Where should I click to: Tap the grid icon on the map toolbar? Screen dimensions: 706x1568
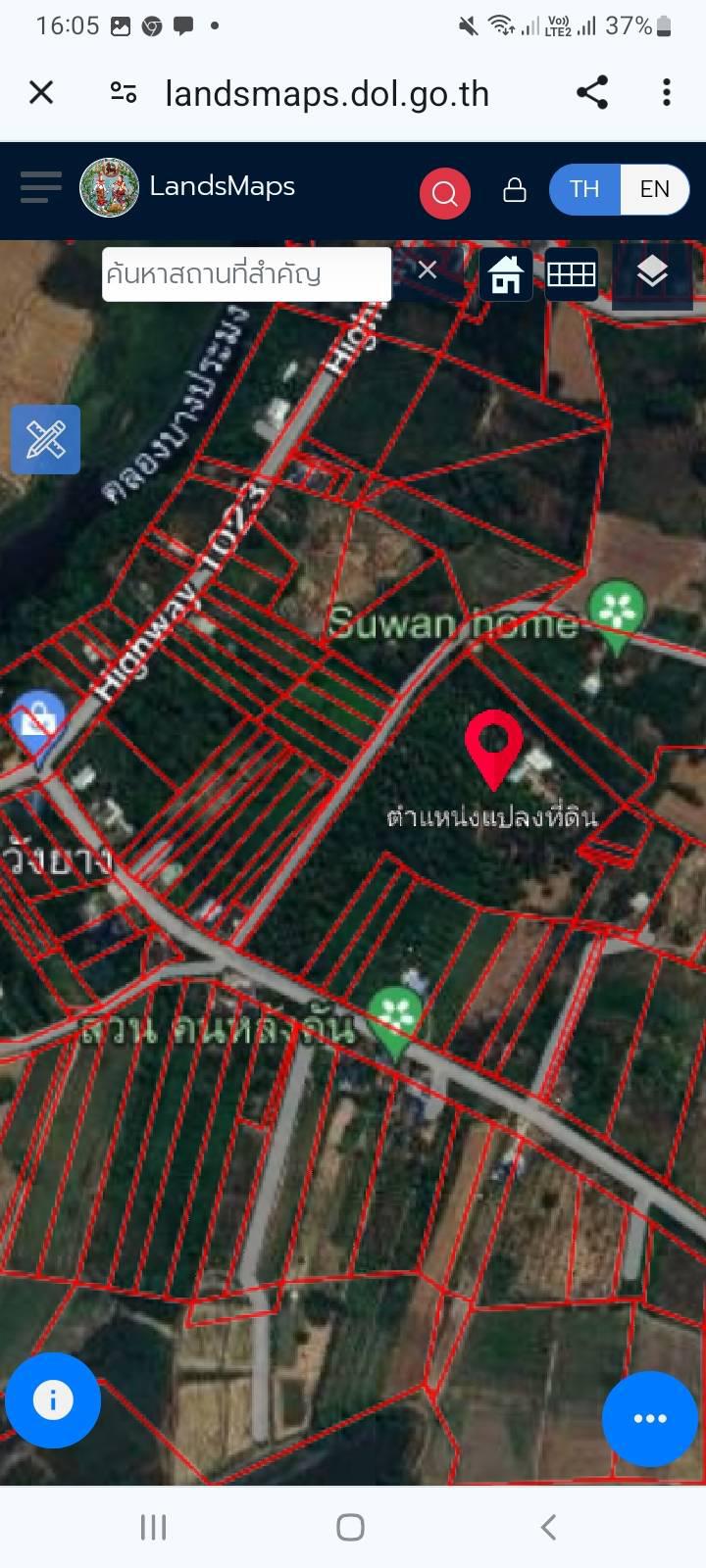tap(572, 274)
